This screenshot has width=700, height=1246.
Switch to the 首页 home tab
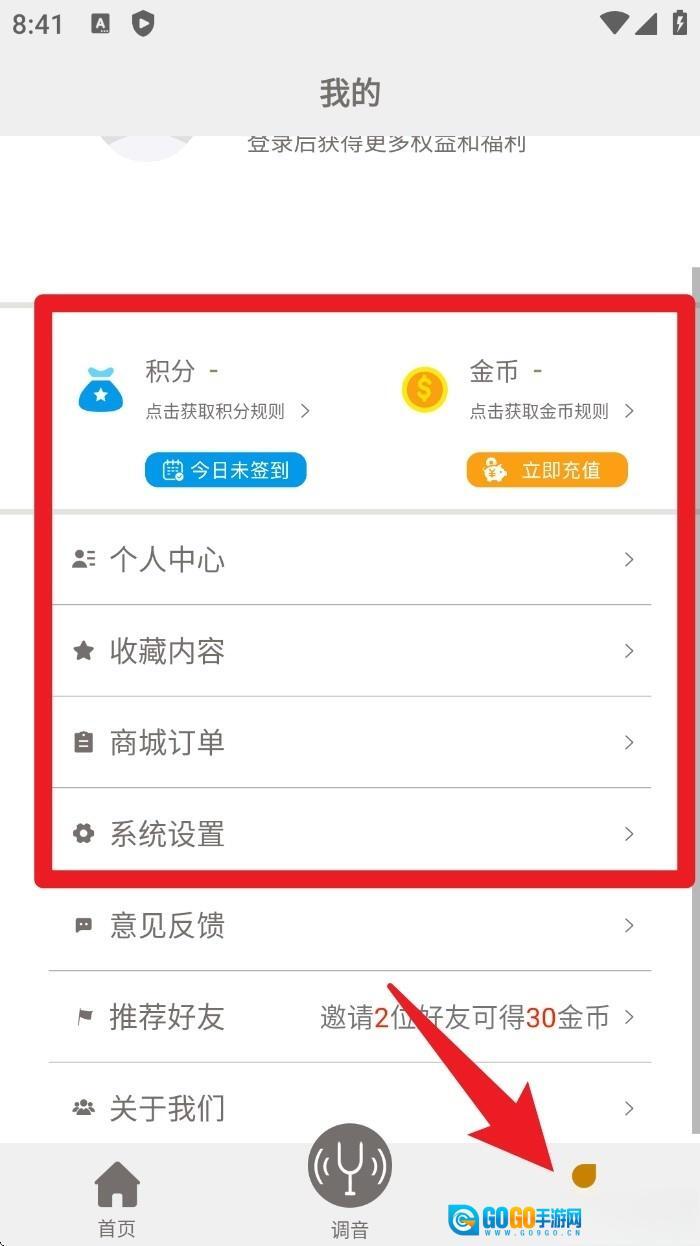(x=117, y=1199)
